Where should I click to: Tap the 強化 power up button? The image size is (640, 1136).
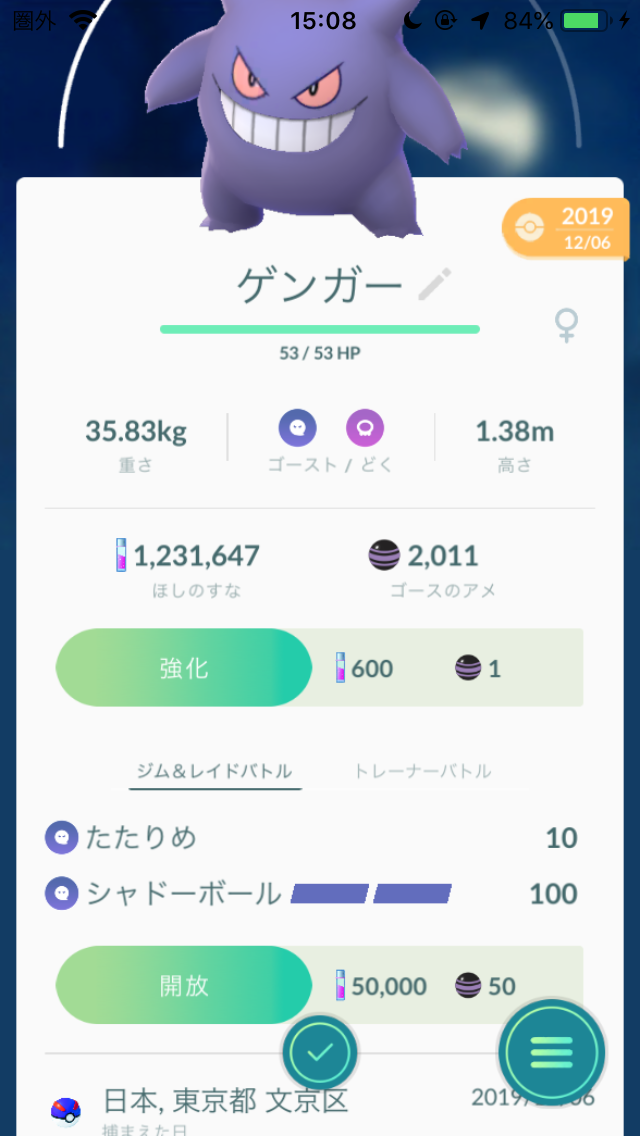pyautogui.click(x=185, y=668)
